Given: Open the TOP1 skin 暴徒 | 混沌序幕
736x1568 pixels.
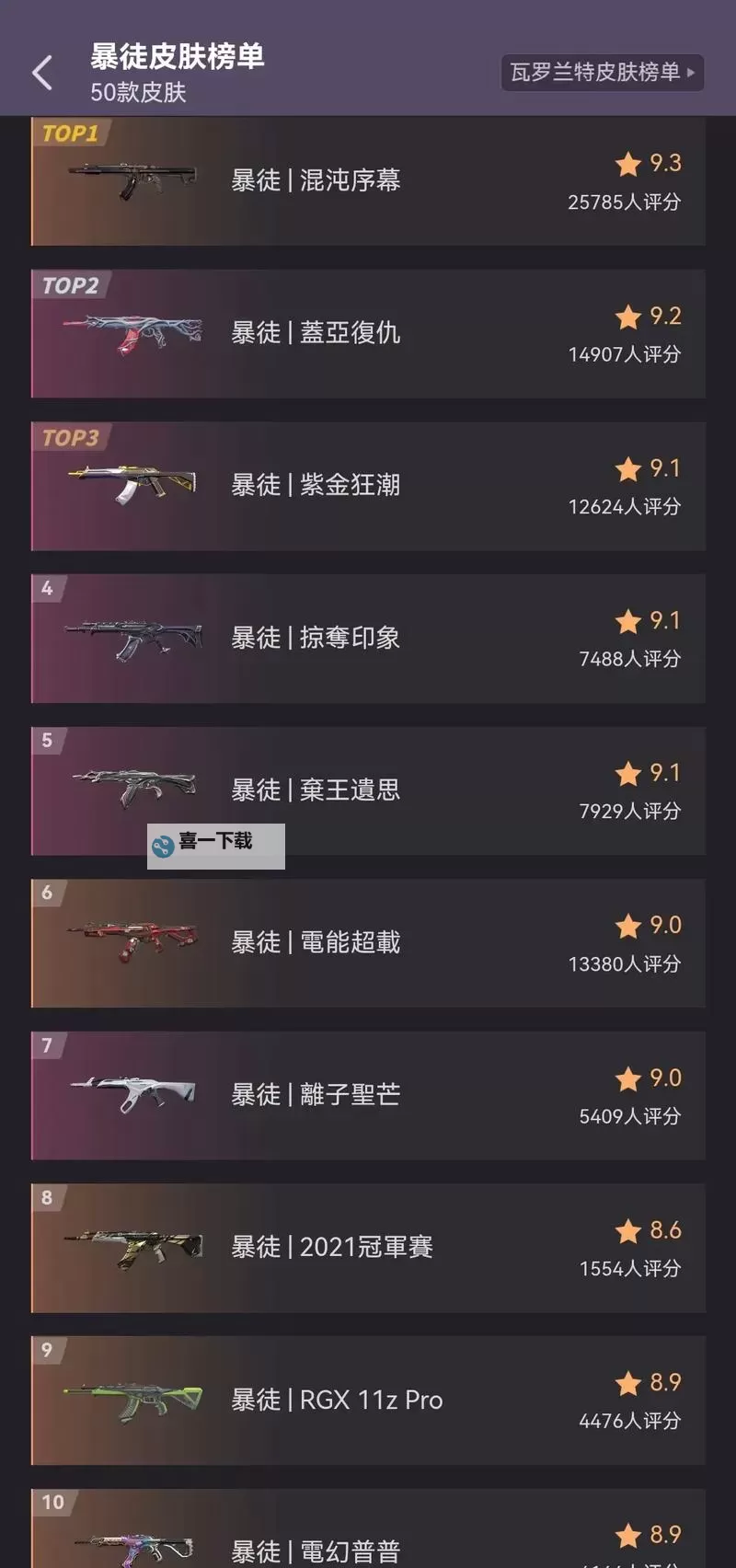Looking at the screenshot, I should 368,180.
